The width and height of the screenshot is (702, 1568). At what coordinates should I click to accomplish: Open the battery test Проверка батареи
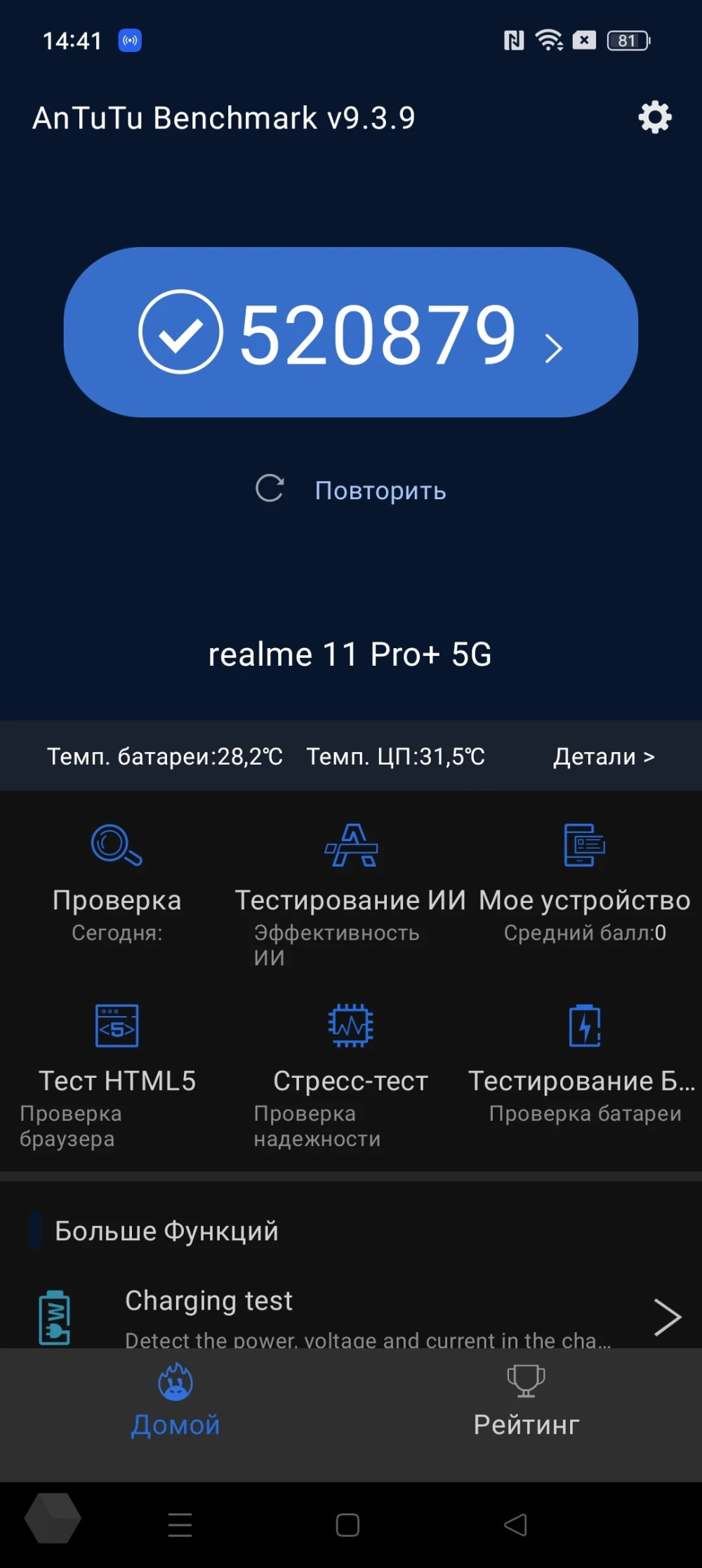pyautogui.click(x=584, y=1064)
